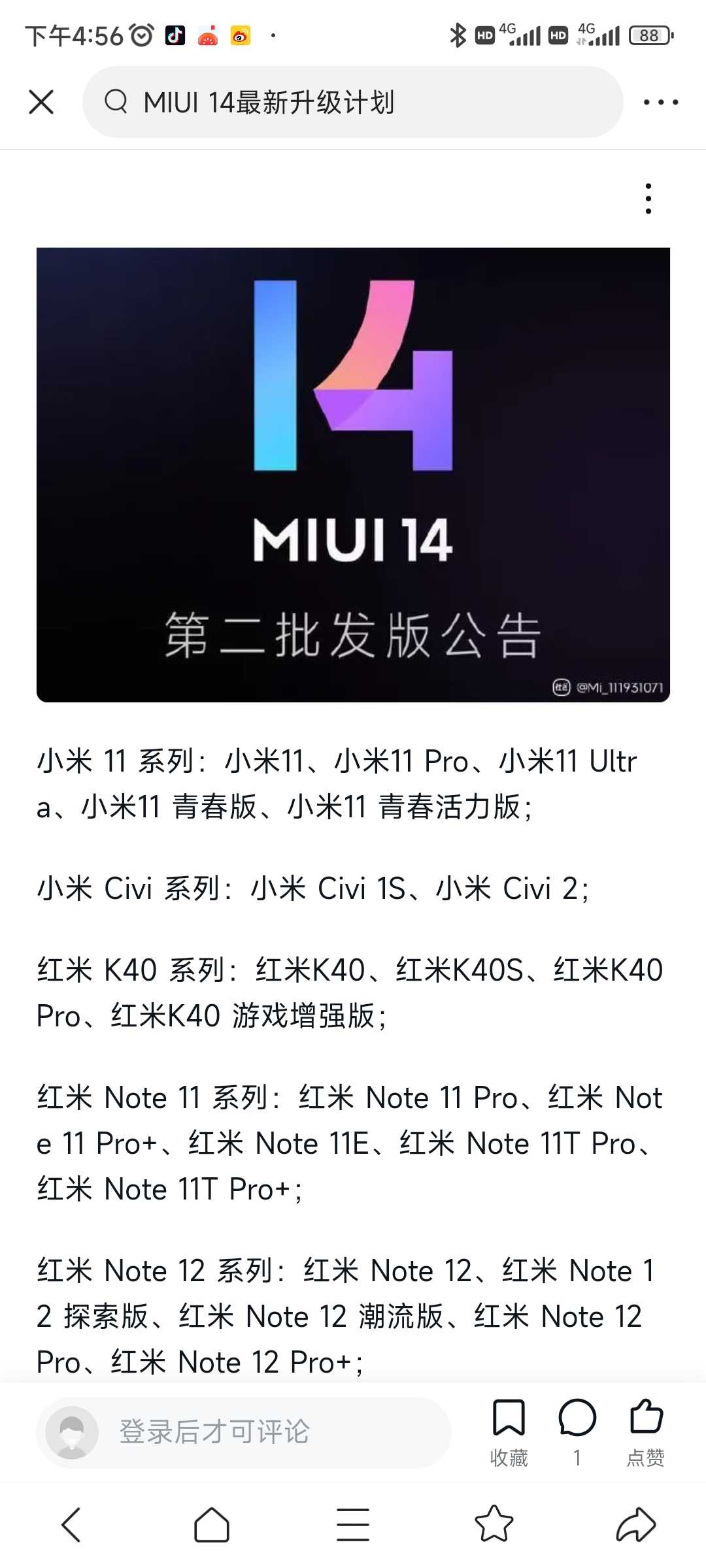Image resolution: width=706 pixels, height=1568 pixels.
Task: Open the vertical three-dot article options
Action: [648, 199]
